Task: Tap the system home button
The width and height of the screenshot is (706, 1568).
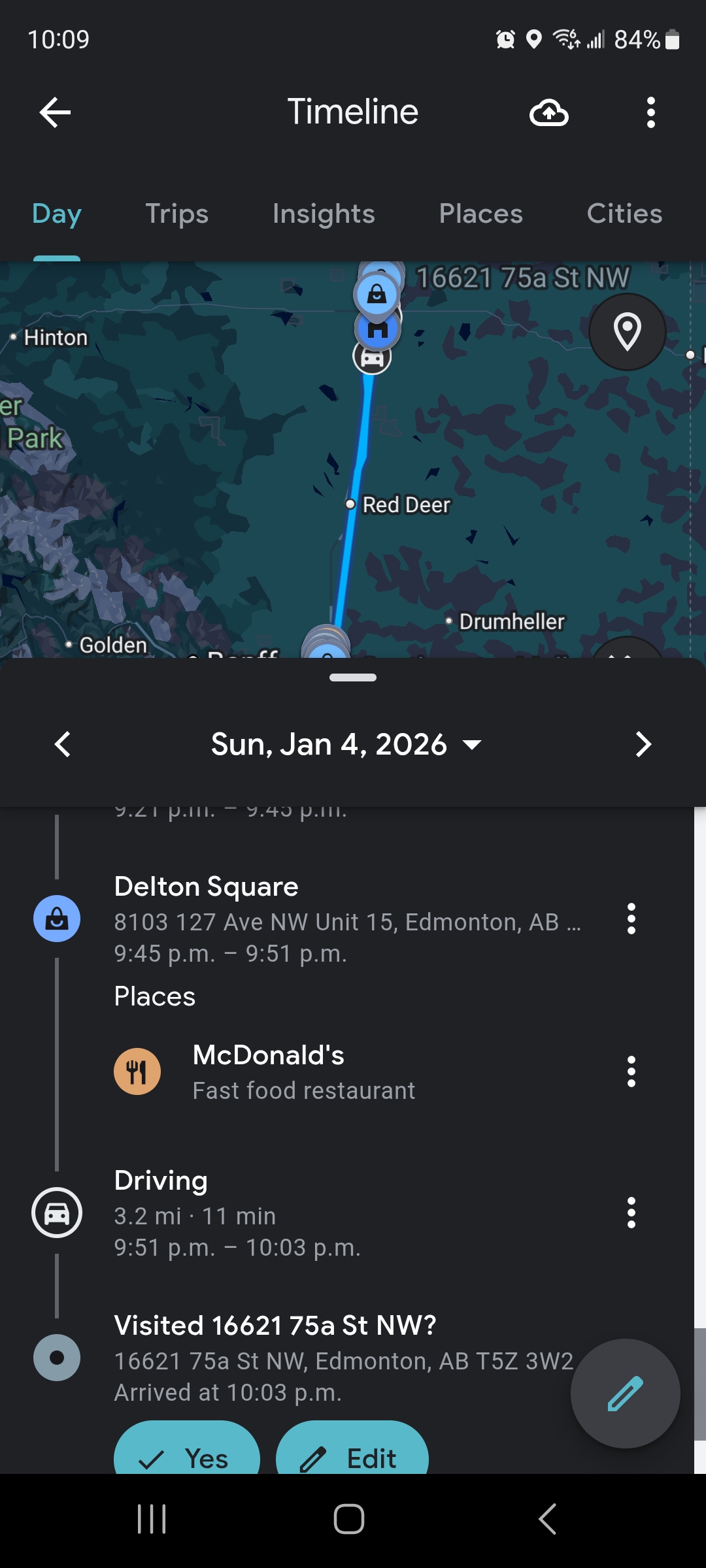Action: 349,1519
